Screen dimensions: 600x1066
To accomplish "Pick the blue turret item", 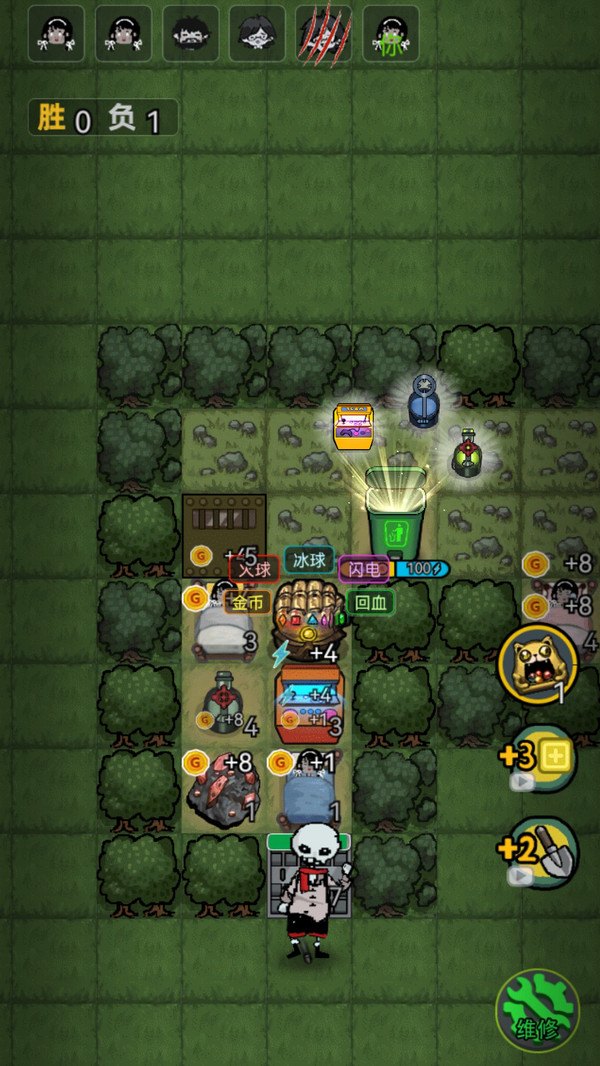I will tap(424, 403).
